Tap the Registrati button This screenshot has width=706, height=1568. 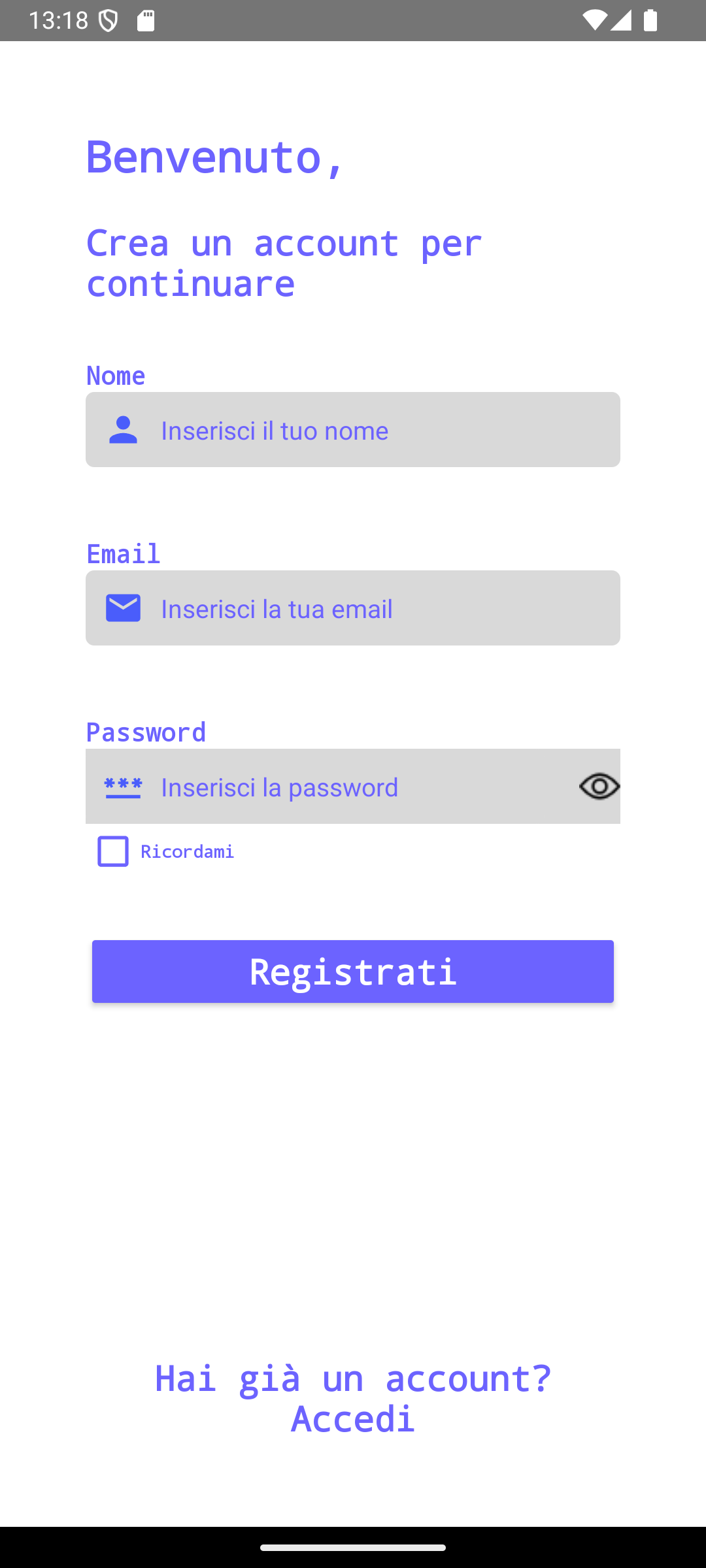pos(353,971)
